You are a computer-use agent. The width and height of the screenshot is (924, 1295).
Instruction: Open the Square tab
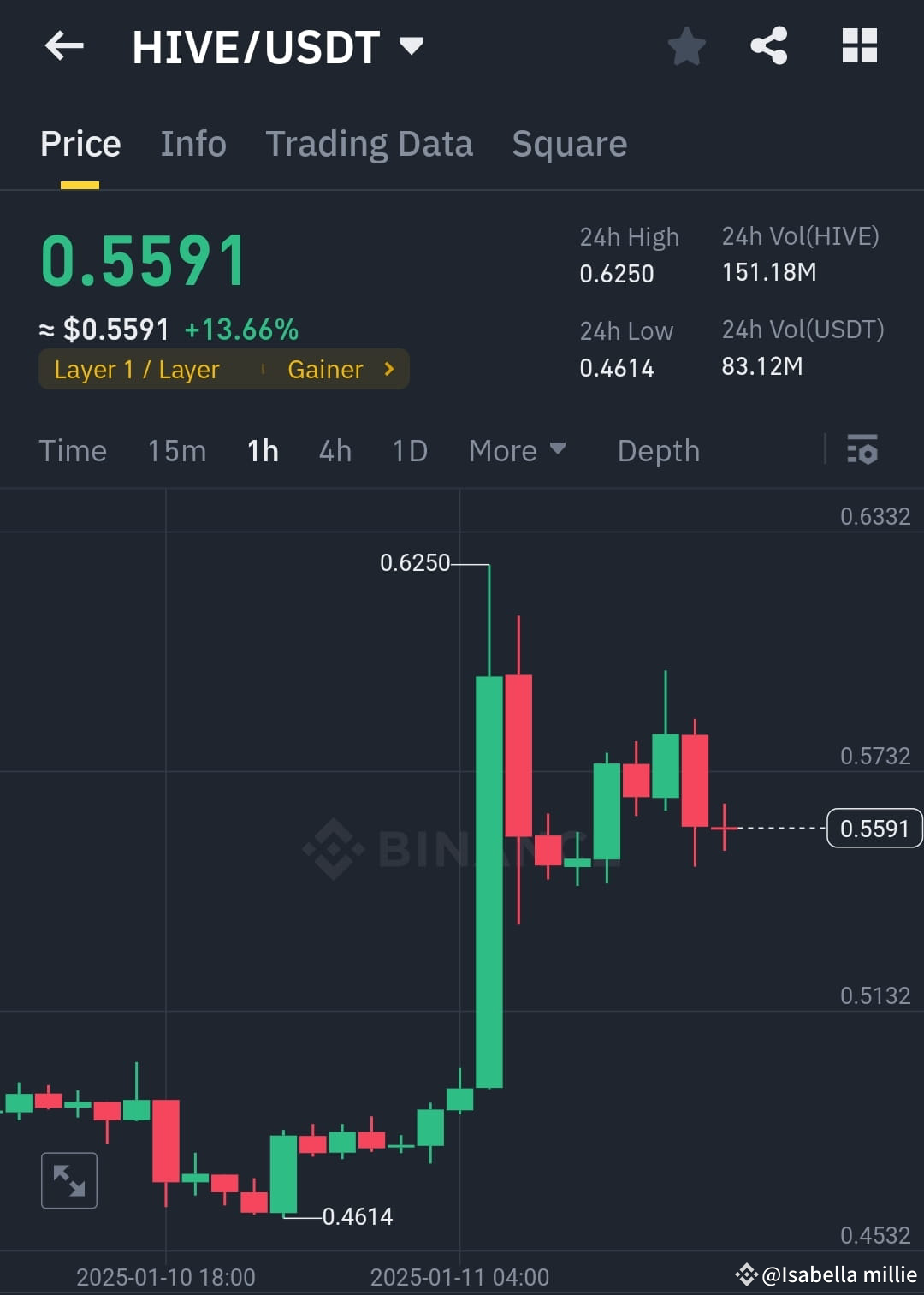(x=569, y=144)
